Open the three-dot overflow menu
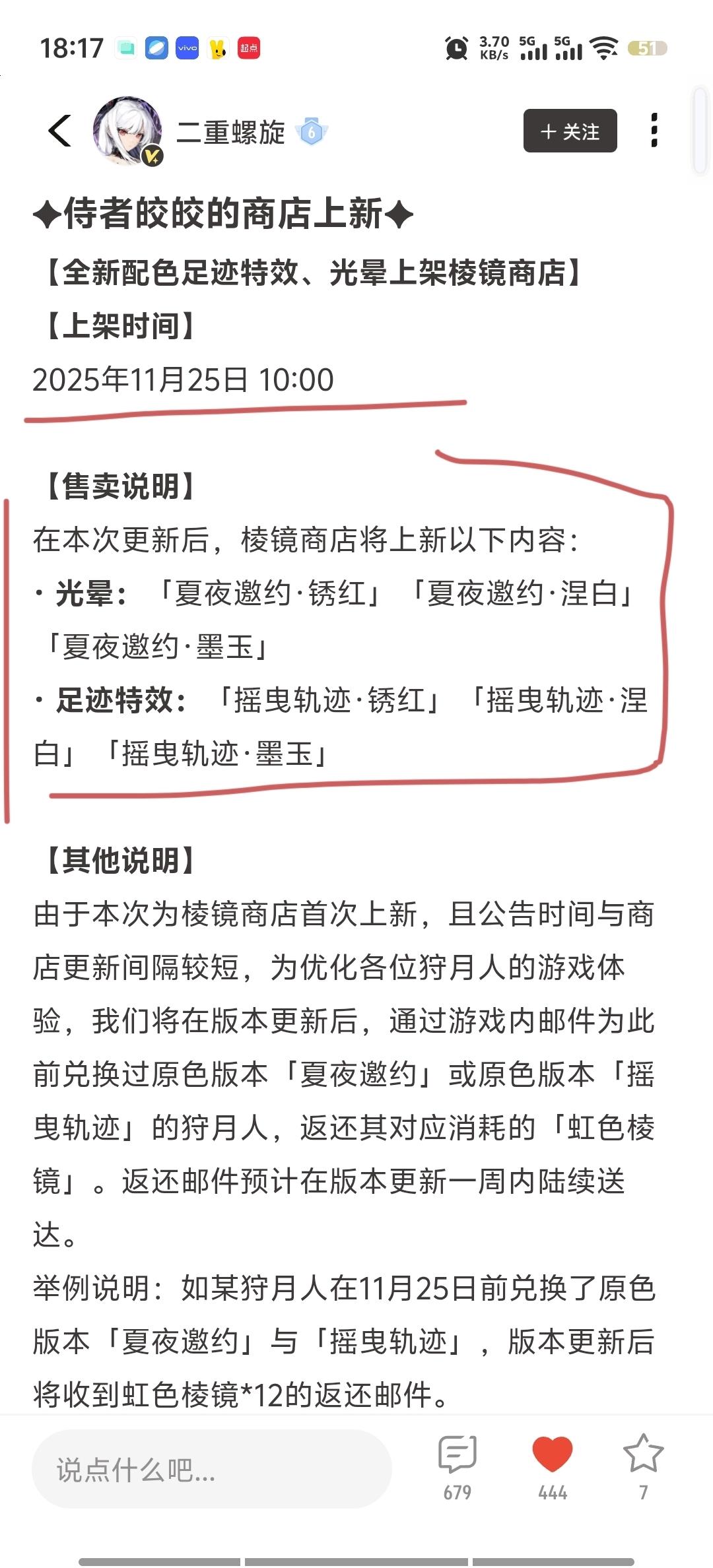 pyautogui.click(x=654, y=131)
